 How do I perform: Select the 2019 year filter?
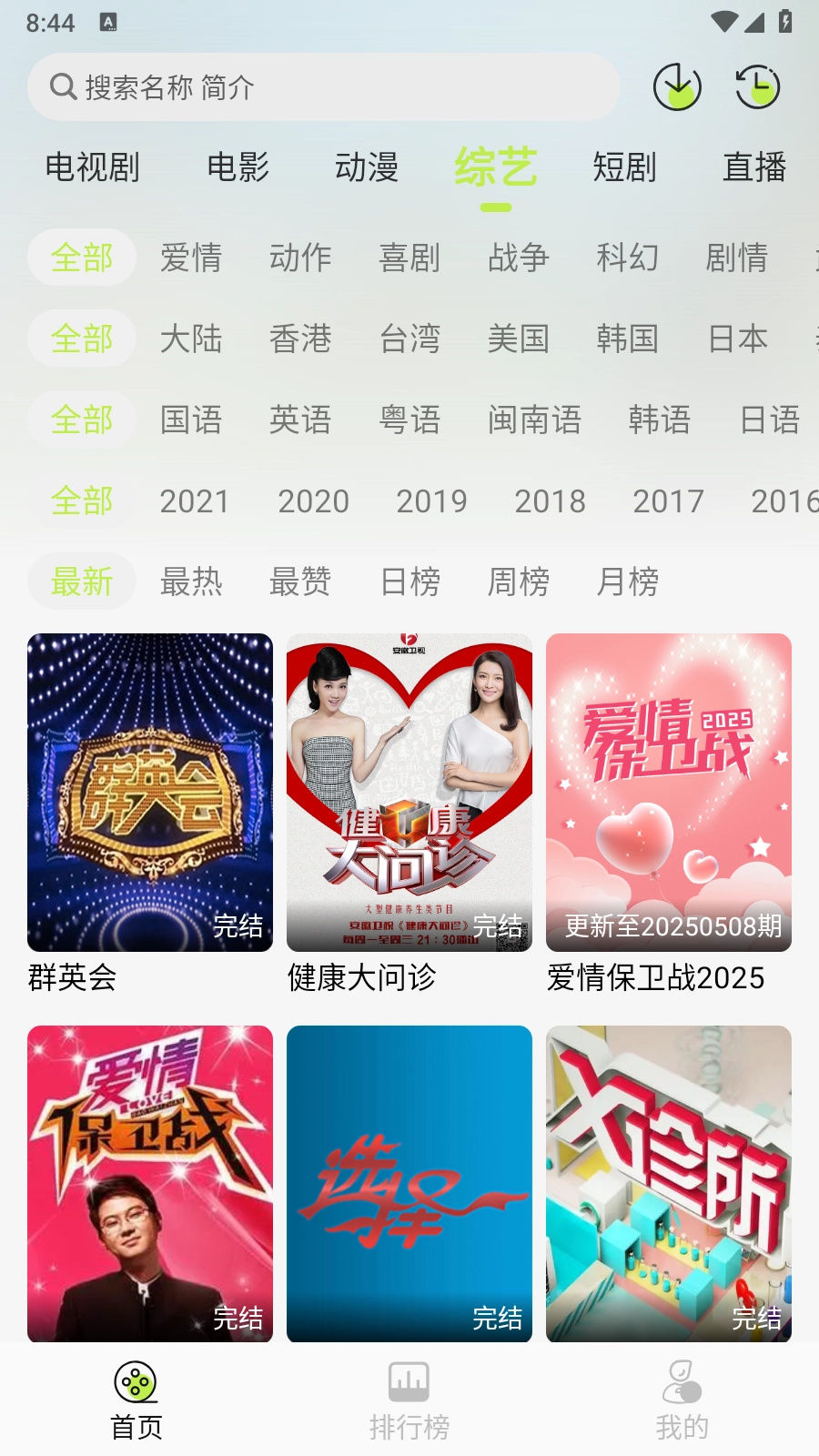tap(431, 500)
